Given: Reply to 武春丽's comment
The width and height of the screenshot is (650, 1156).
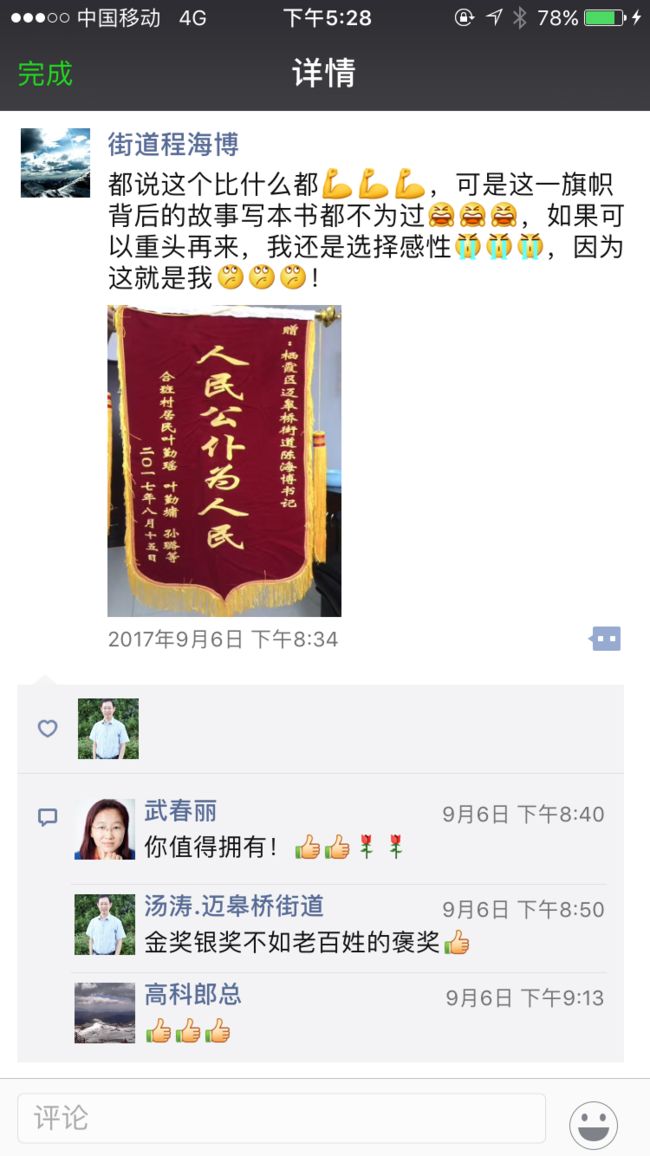Looking at the screenshot, I should click(341, 831).
